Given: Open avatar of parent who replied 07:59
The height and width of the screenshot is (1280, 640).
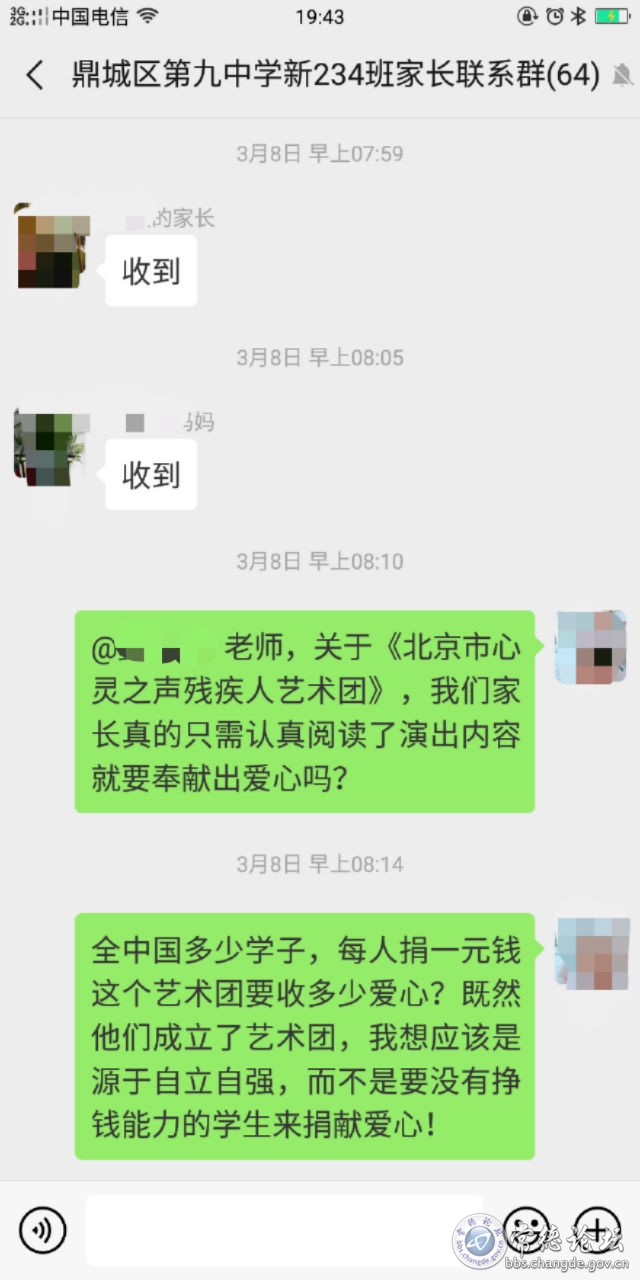Looking at the screenshot, I should [53, 245].
